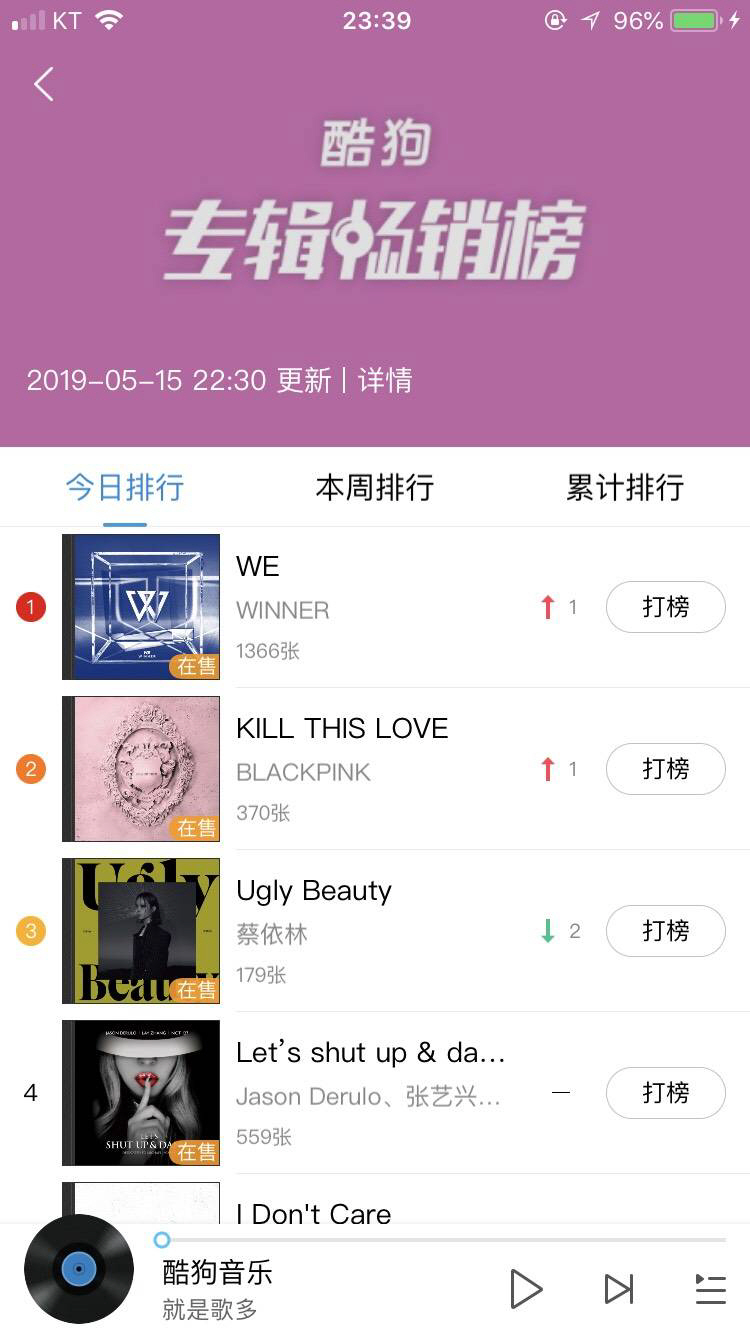This screenshot has width=750, height=1334.
Task: Open the playback queue list
Action: tap(710, 1289)
